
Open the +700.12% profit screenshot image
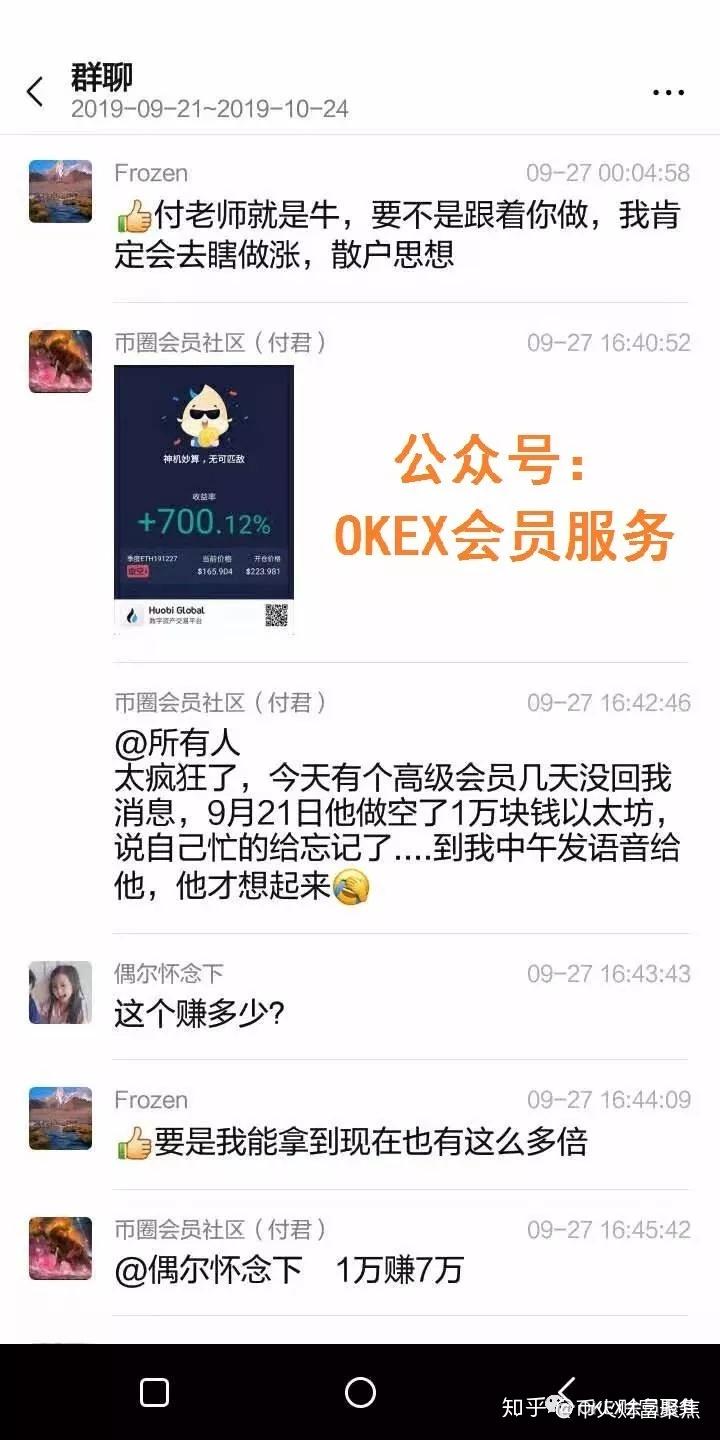[x=204, y=499]
